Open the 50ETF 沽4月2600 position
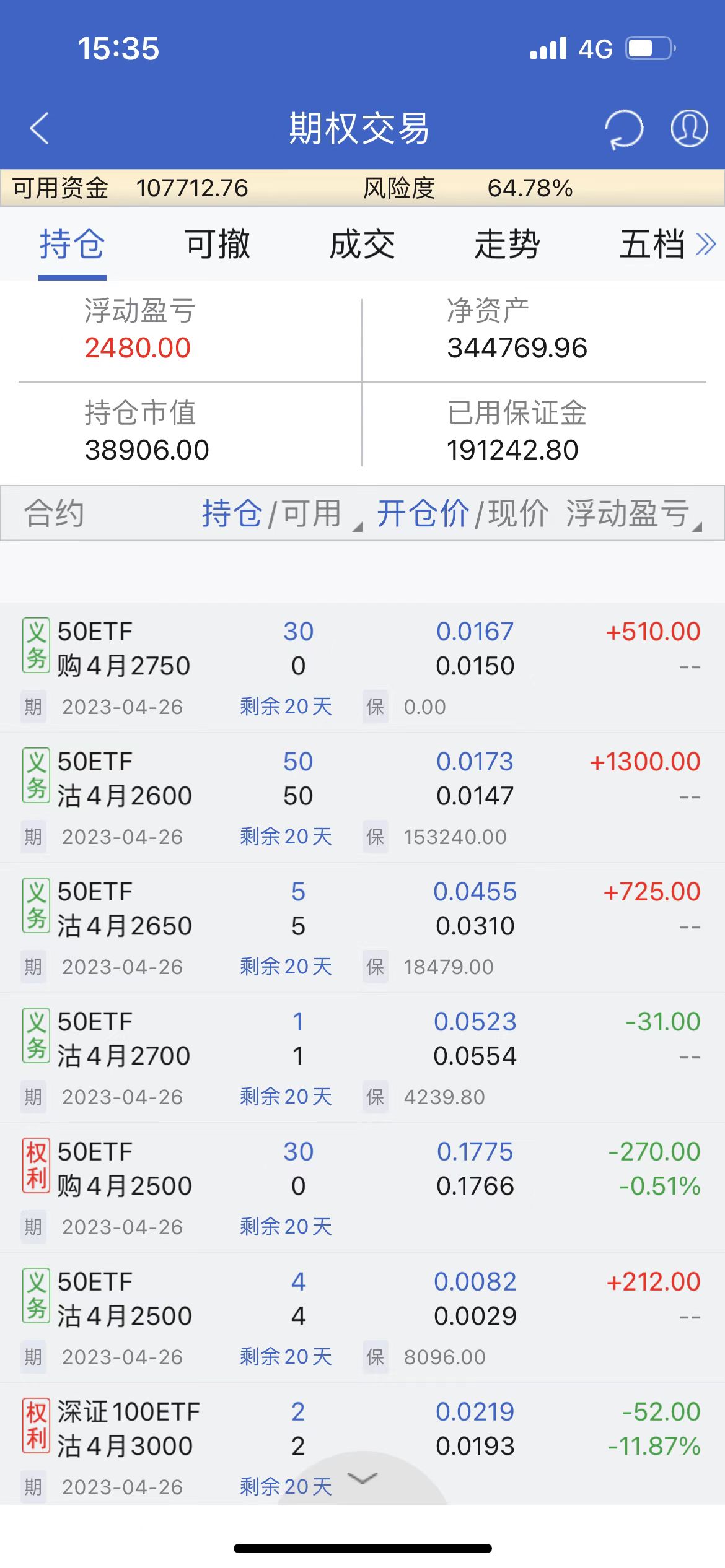 124,779
